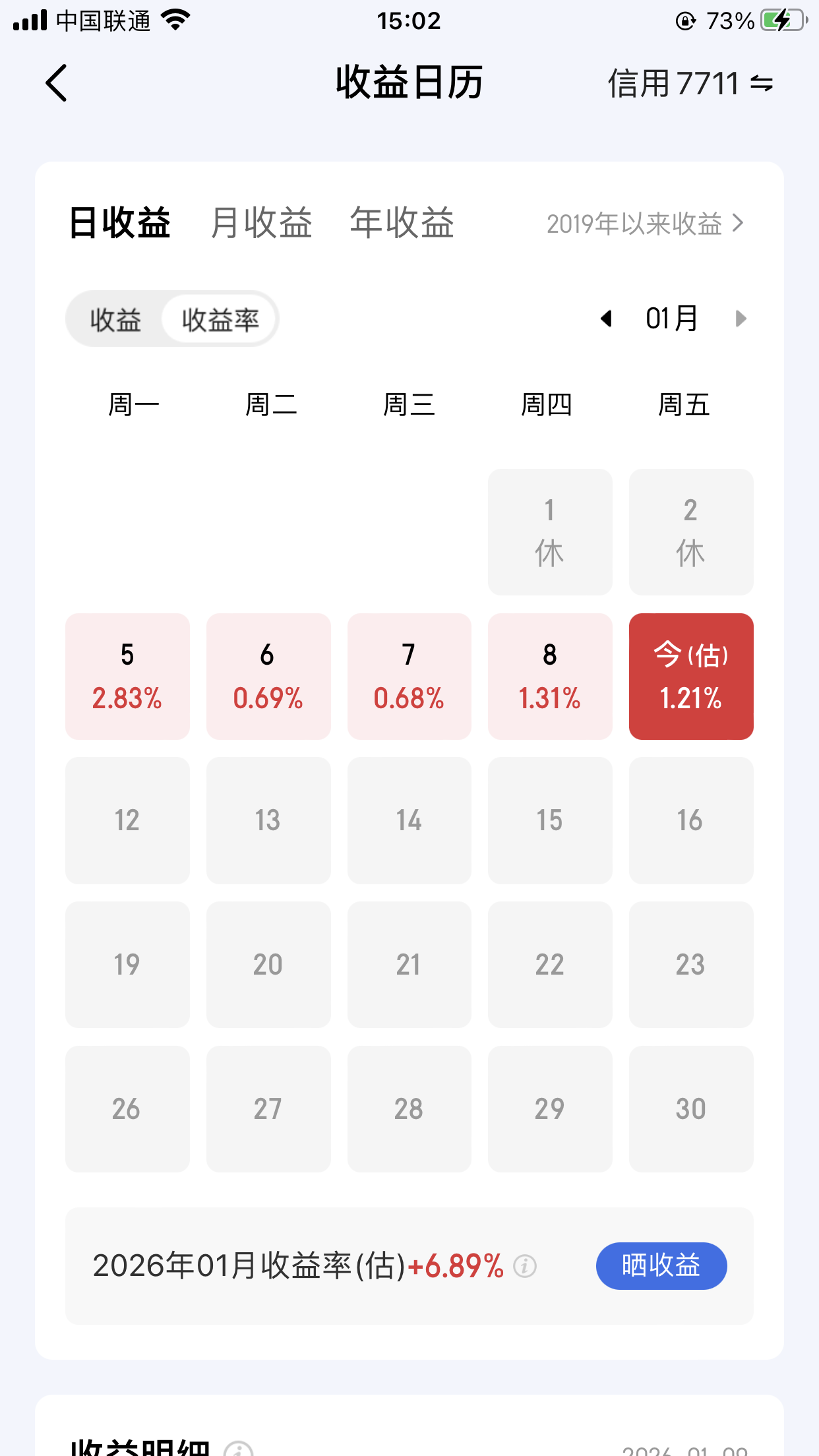Switch to the 年收益 tab
Viewport: 819px width, 1456px height.
[402, 223]
